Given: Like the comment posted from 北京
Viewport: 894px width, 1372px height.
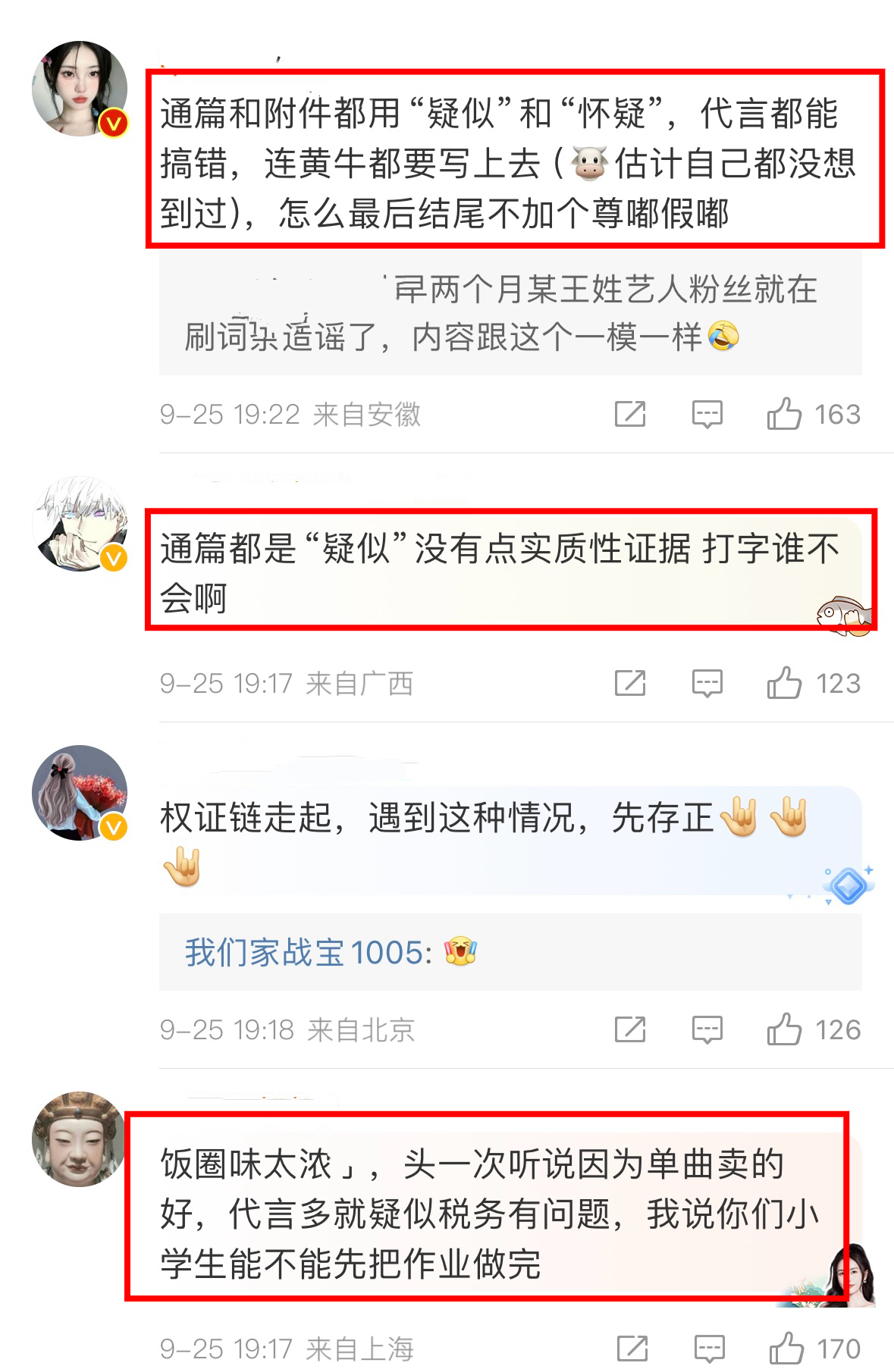Looking at the screenshot, I should pos(784,1029).
